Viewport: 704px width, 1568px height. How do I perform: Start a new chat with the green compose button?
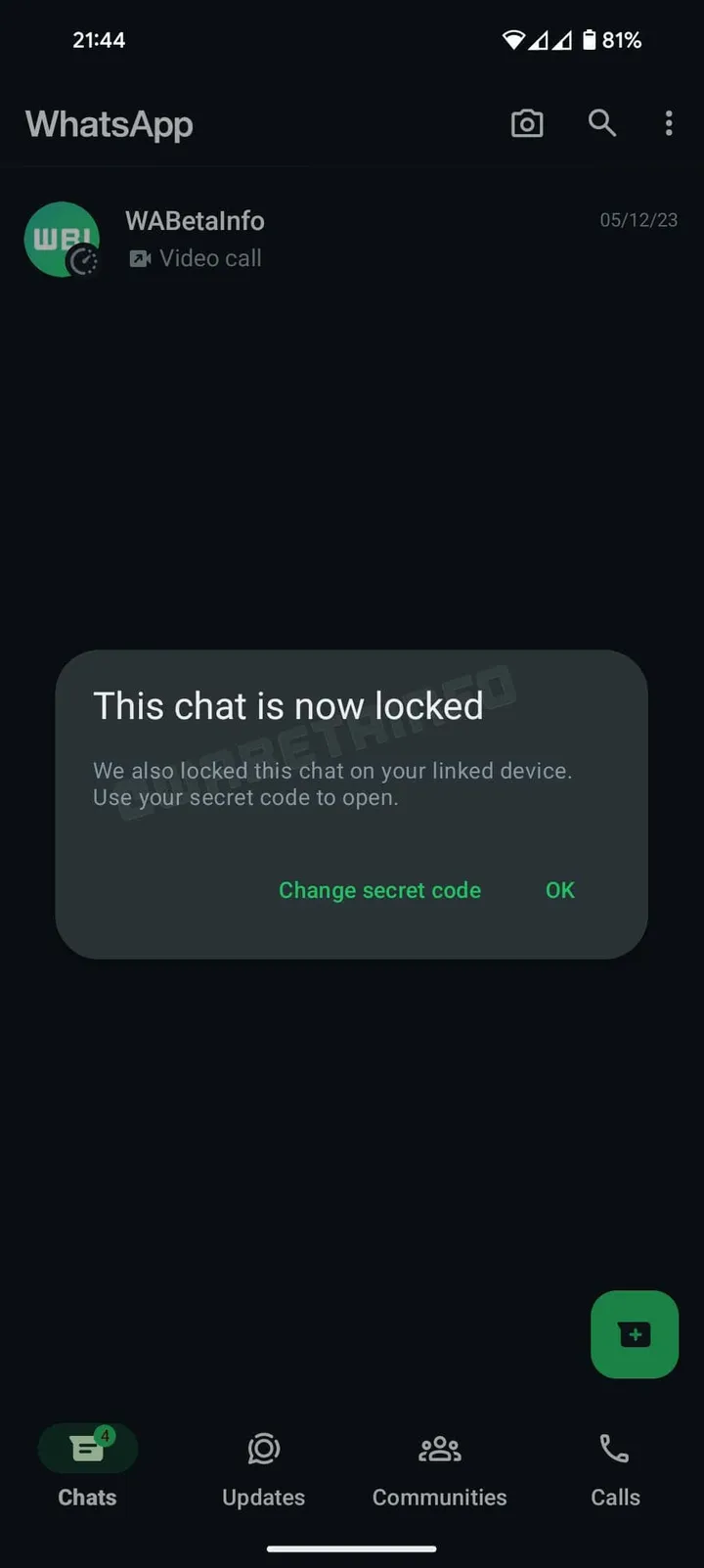point(634,1334)
